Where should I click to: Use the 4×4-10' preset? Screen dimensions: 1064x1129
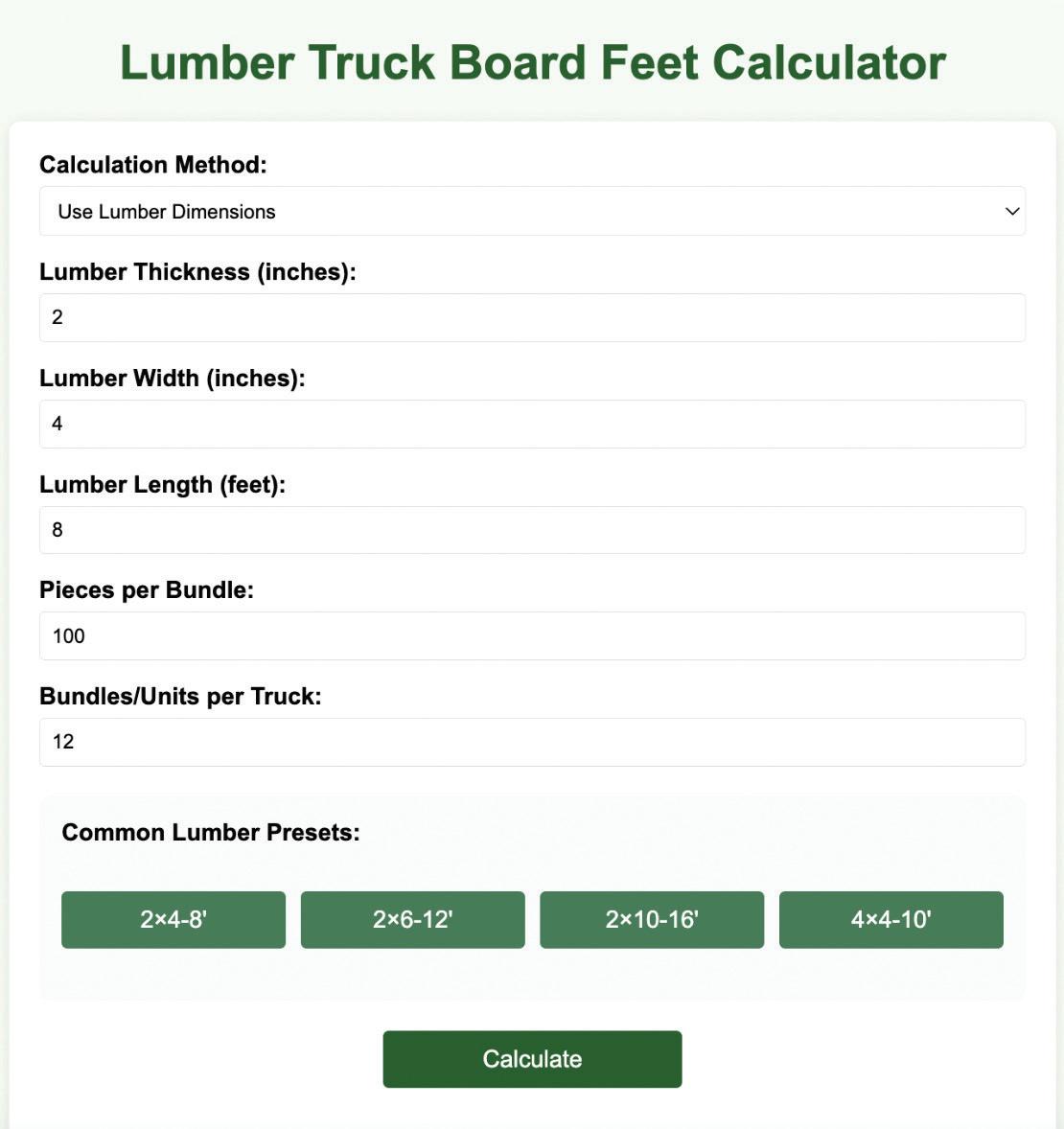891,920
